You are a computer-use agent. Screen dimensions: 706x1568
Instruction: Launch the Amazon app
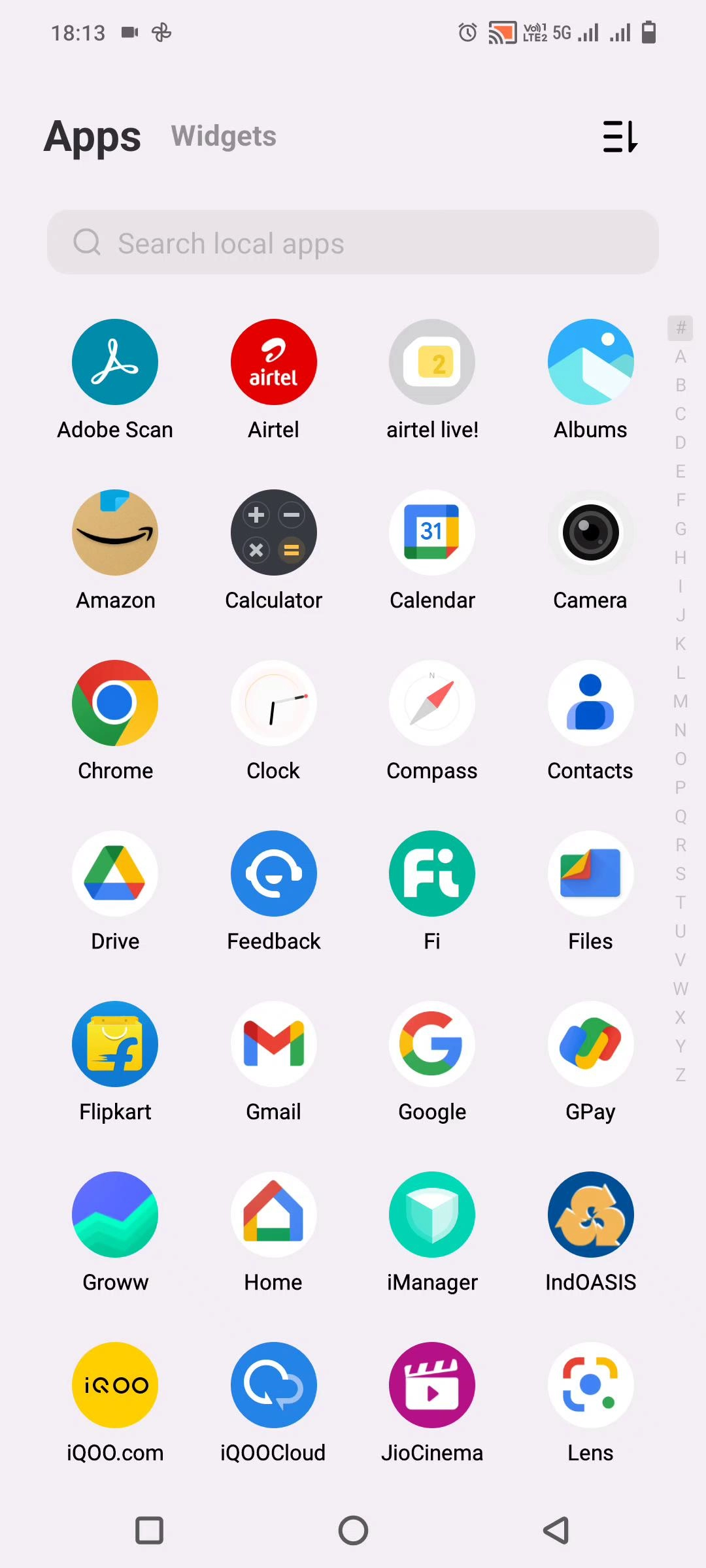click(115, 533)
